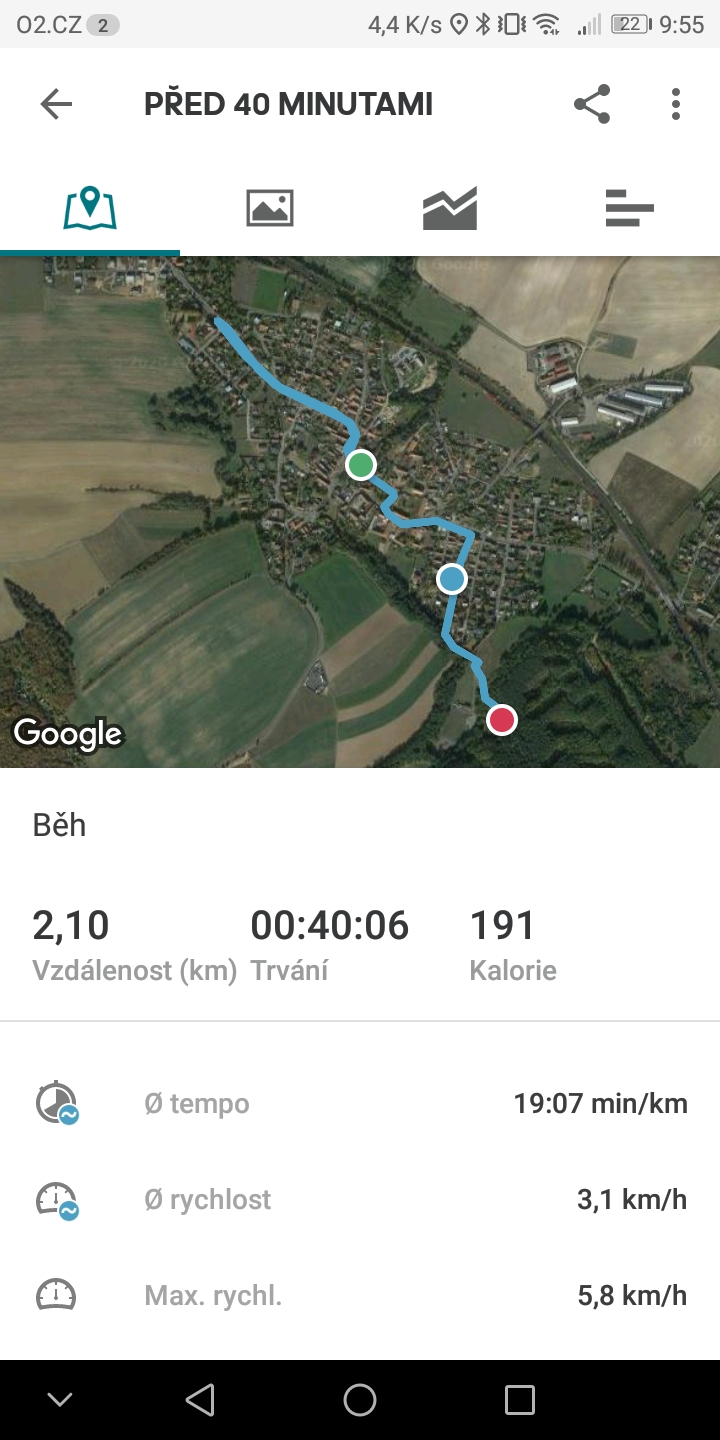Tap the system home button
The width and height of the screenshot is (720, 1440).
click(x=360, y=1400)
